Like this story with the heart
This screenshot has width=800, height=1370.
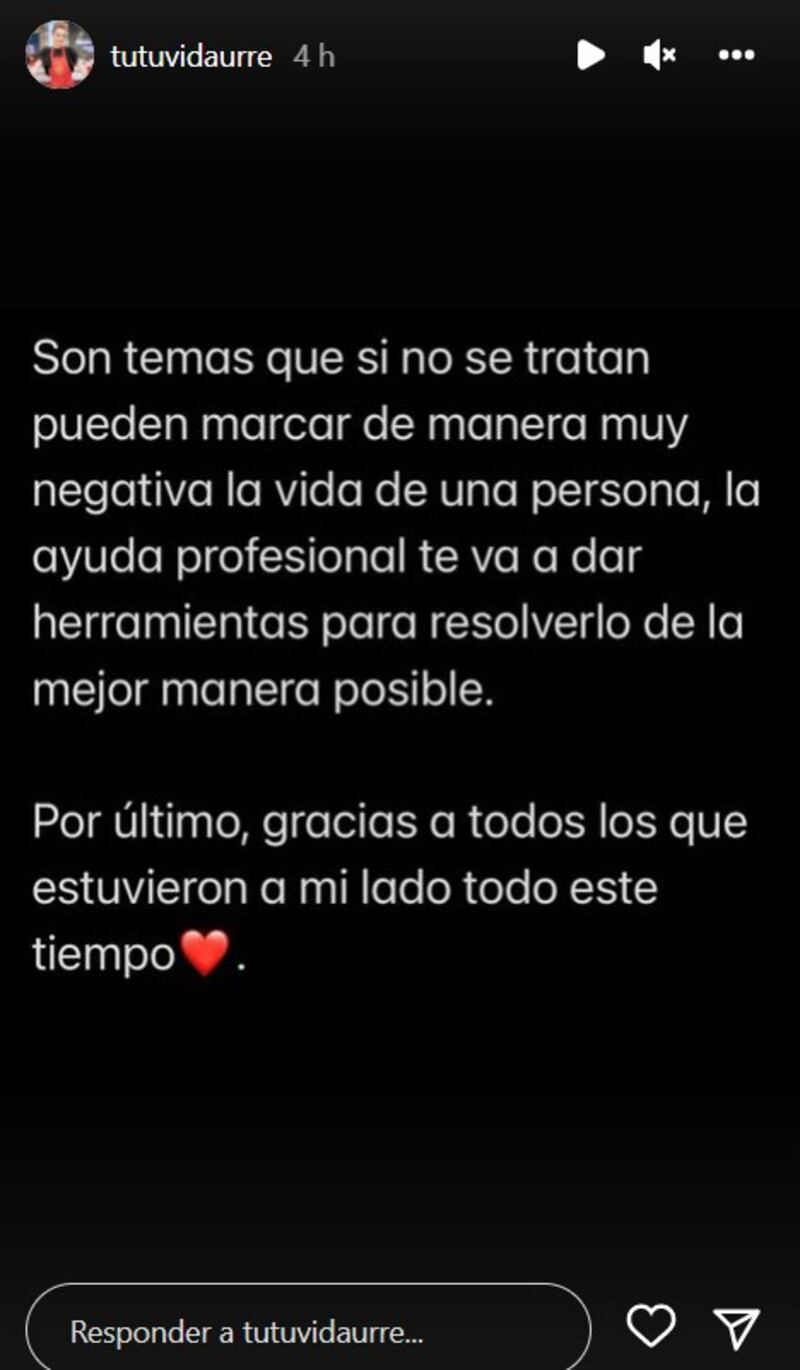pyautogui.click(x=650, y=1327)
